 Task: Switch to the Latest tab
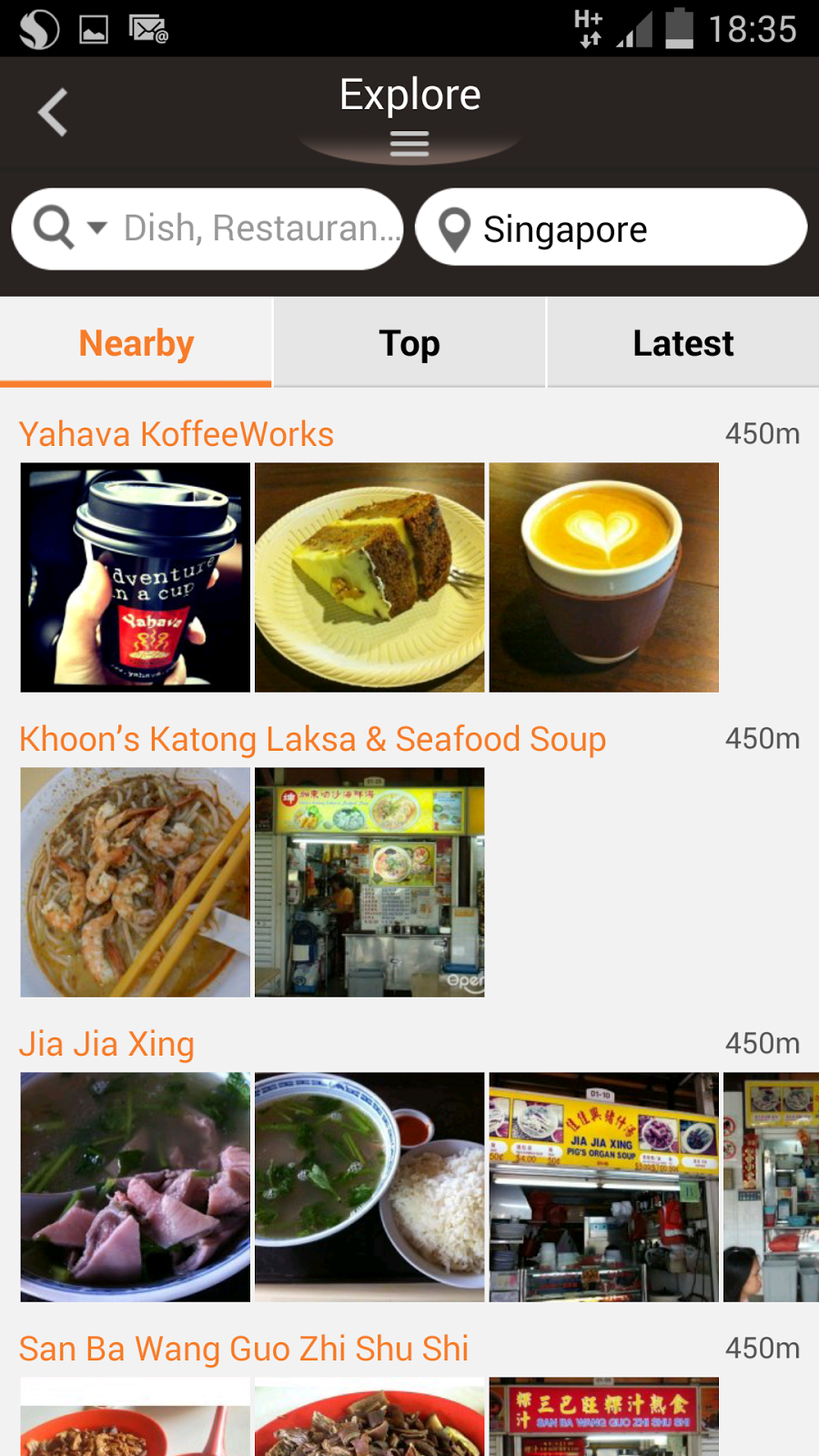coord(682,343)
